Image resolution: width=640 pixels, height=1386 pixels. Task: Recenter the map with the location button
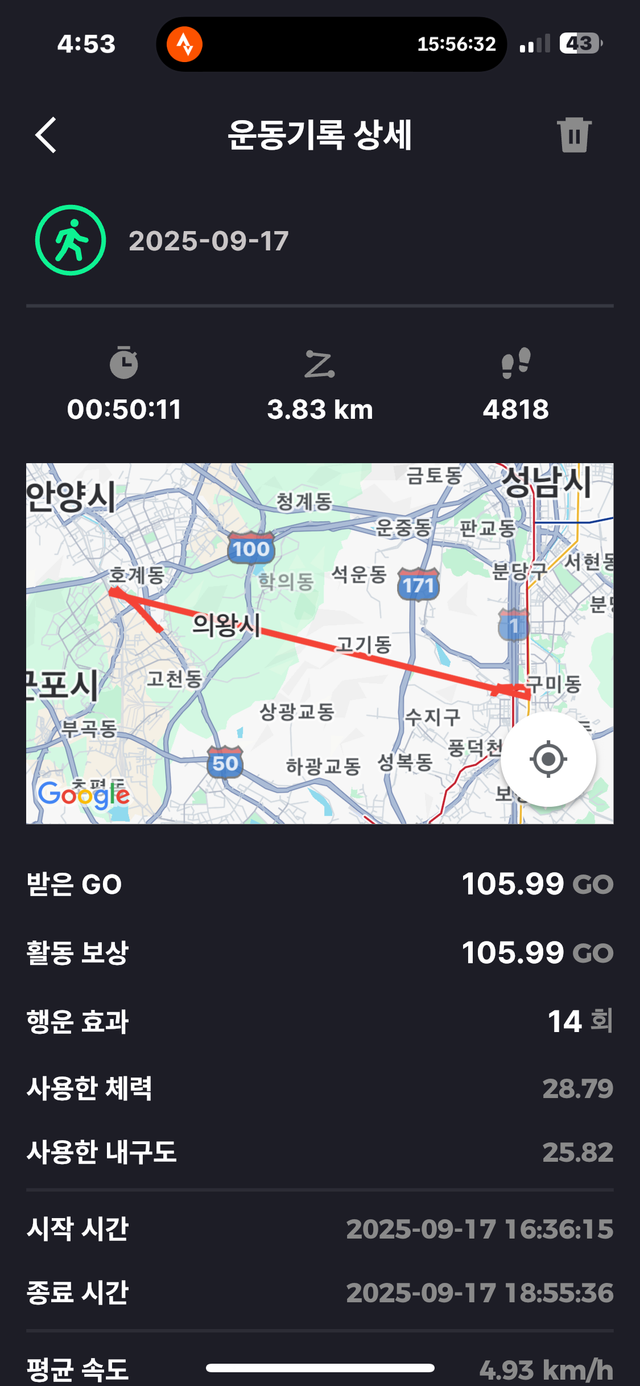[548, 760]
